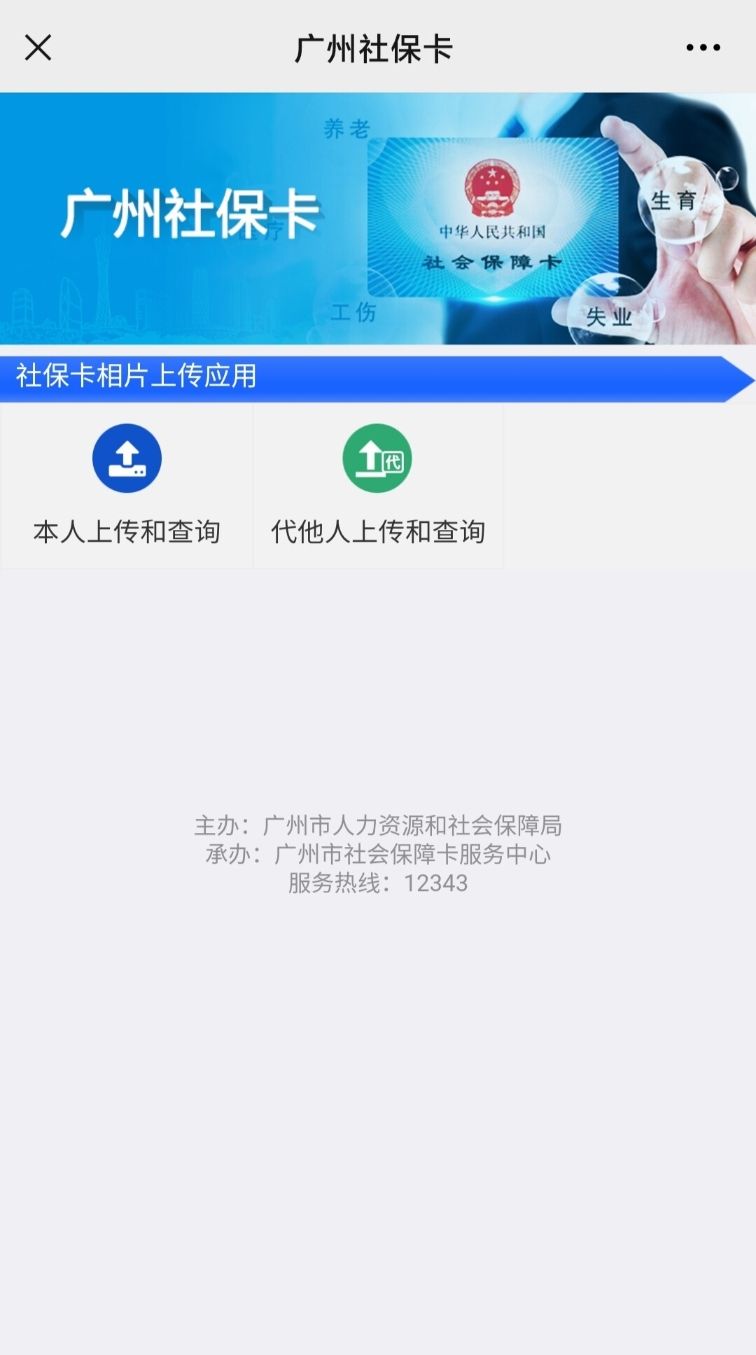
Task: Open 代他人上传和查询
Action: (x=377, y=486)
